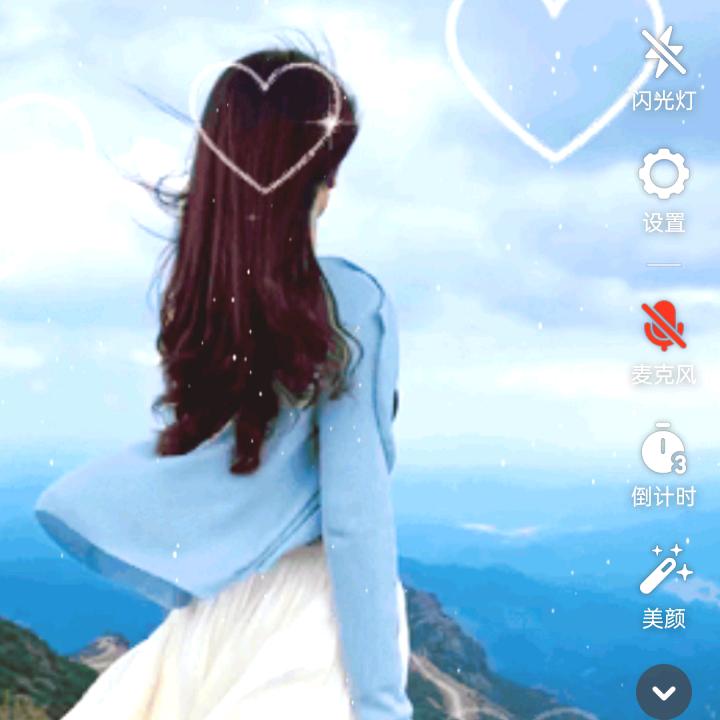Open the camera settings (设置)
Image resolution: width=720 pixels, height=720 pixels.
pyautogui.click(x=663, y=177)
